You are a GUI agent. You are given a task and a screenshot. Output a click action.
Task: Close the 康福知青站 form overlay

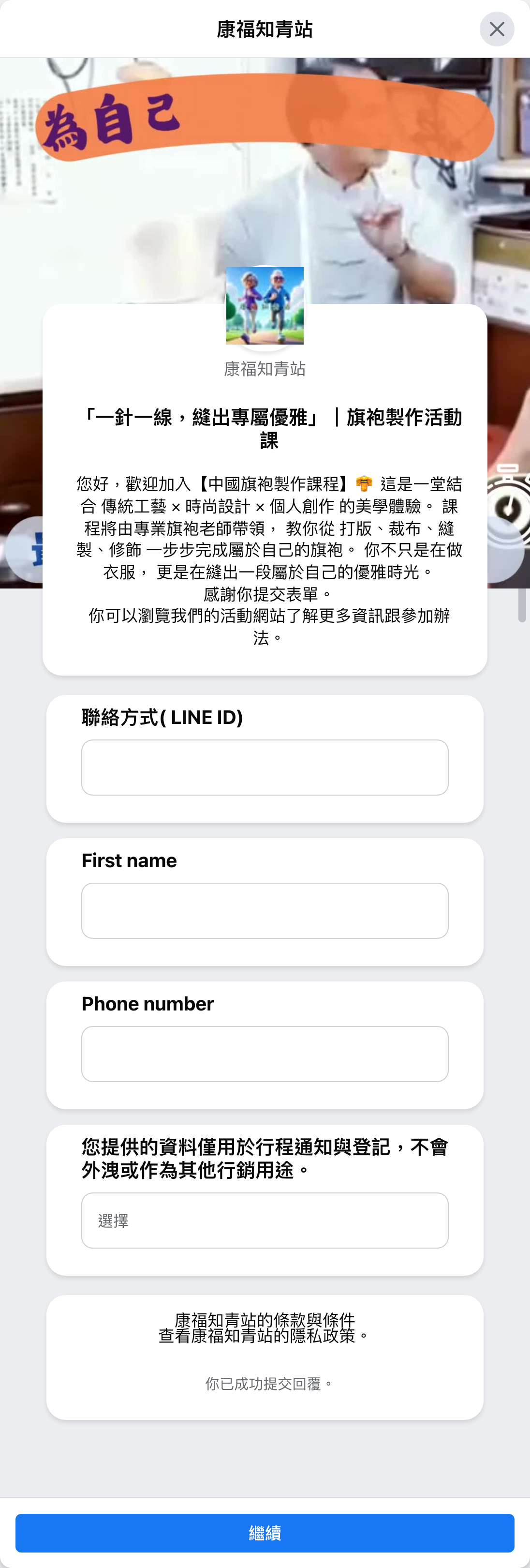tap(497, 29)
